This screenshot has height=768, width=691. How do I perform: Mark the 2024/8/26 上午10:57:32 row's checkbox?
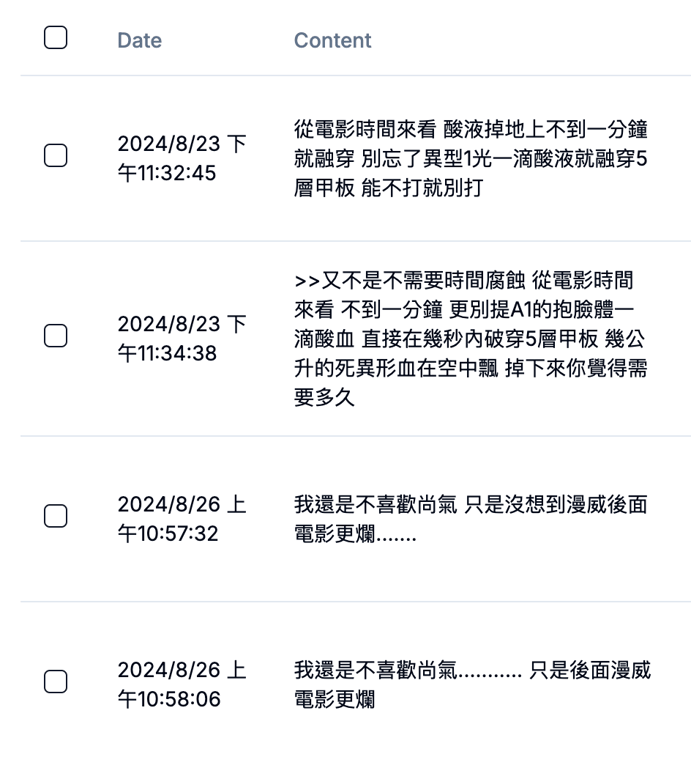tap(56, 516)
